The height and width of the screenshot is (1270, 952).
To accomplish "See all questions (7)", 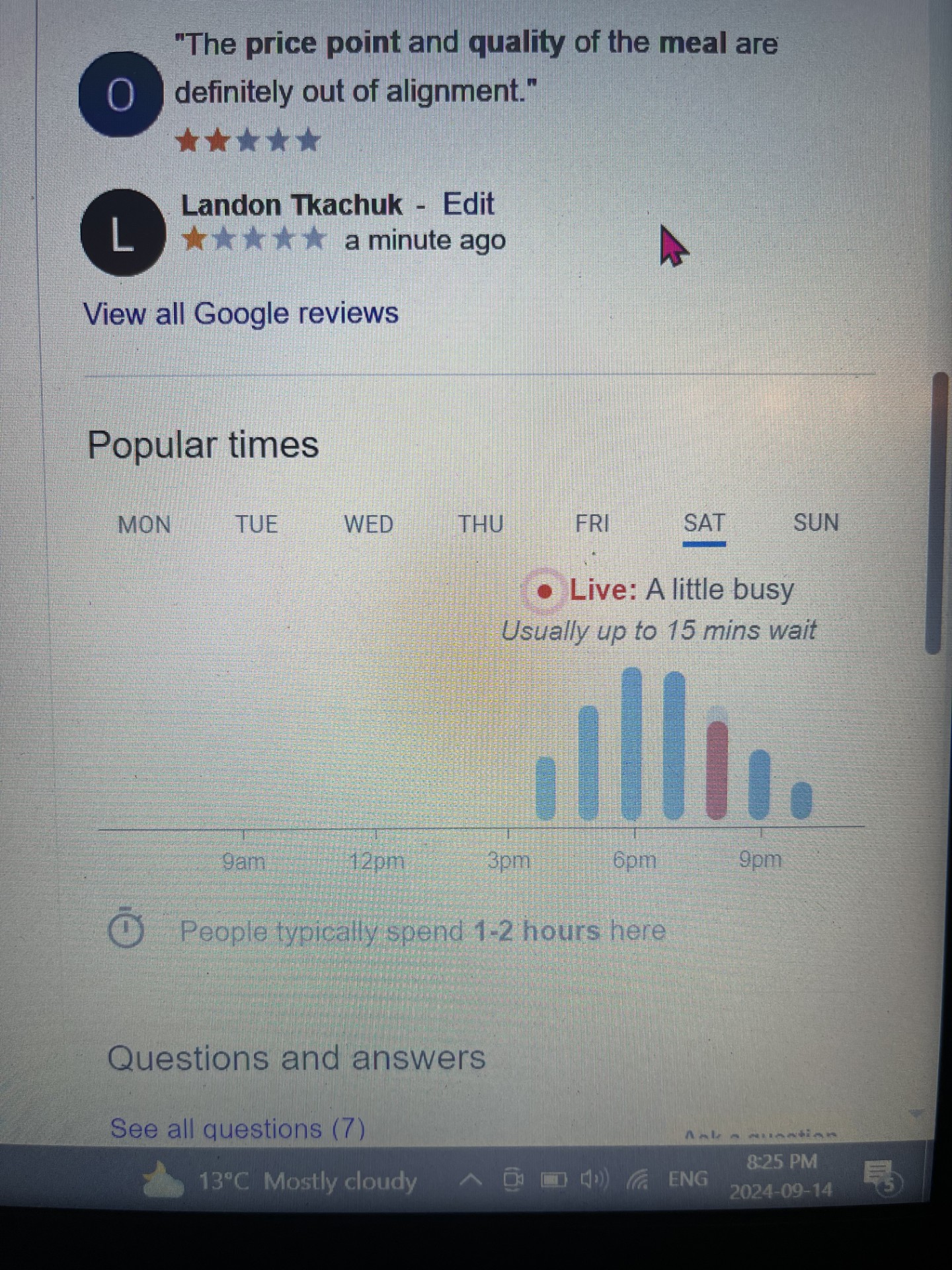I will tap(238, 1128).
